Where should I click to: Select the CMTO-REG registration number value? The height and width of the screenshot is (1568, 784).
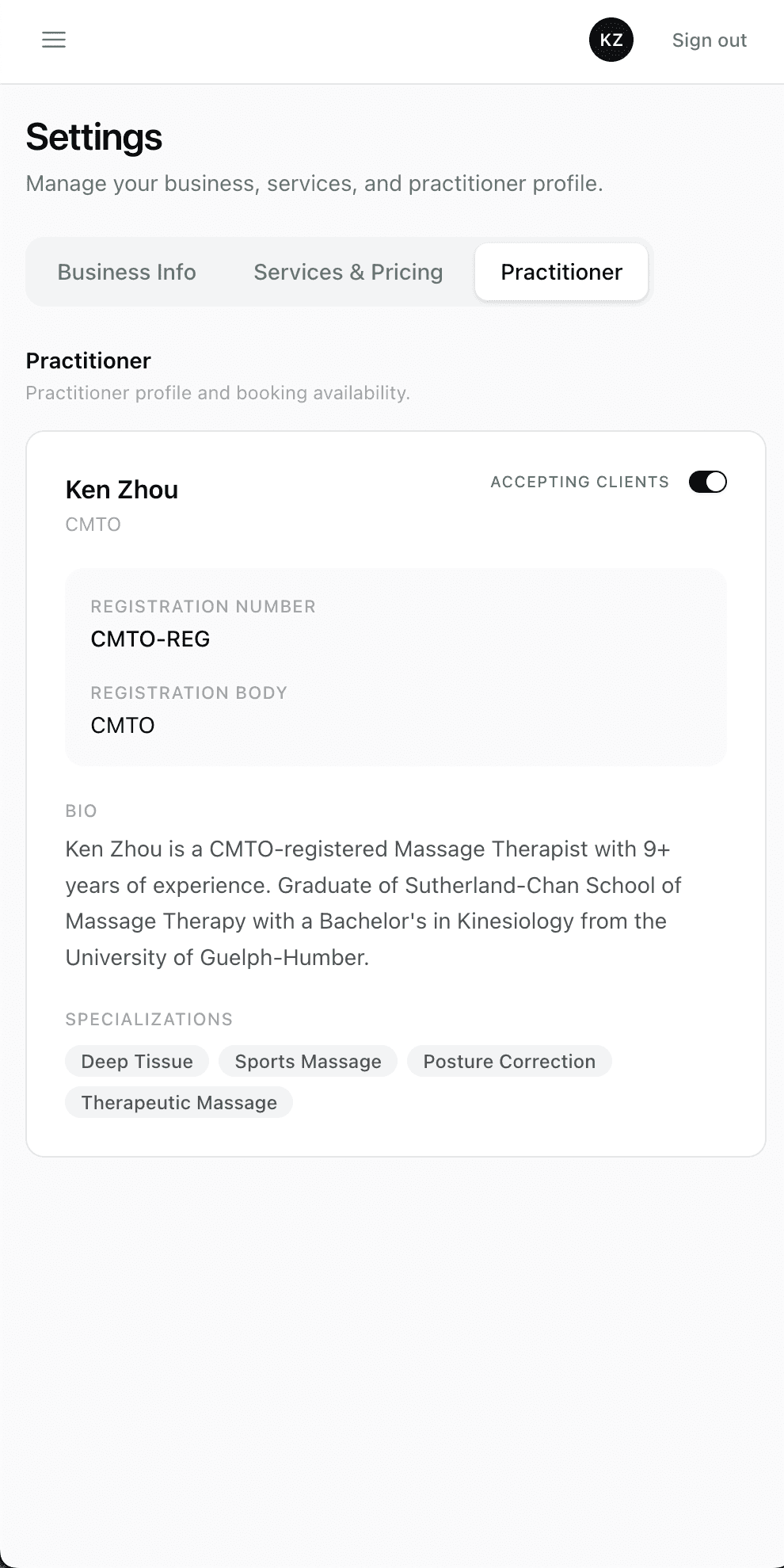150,639
